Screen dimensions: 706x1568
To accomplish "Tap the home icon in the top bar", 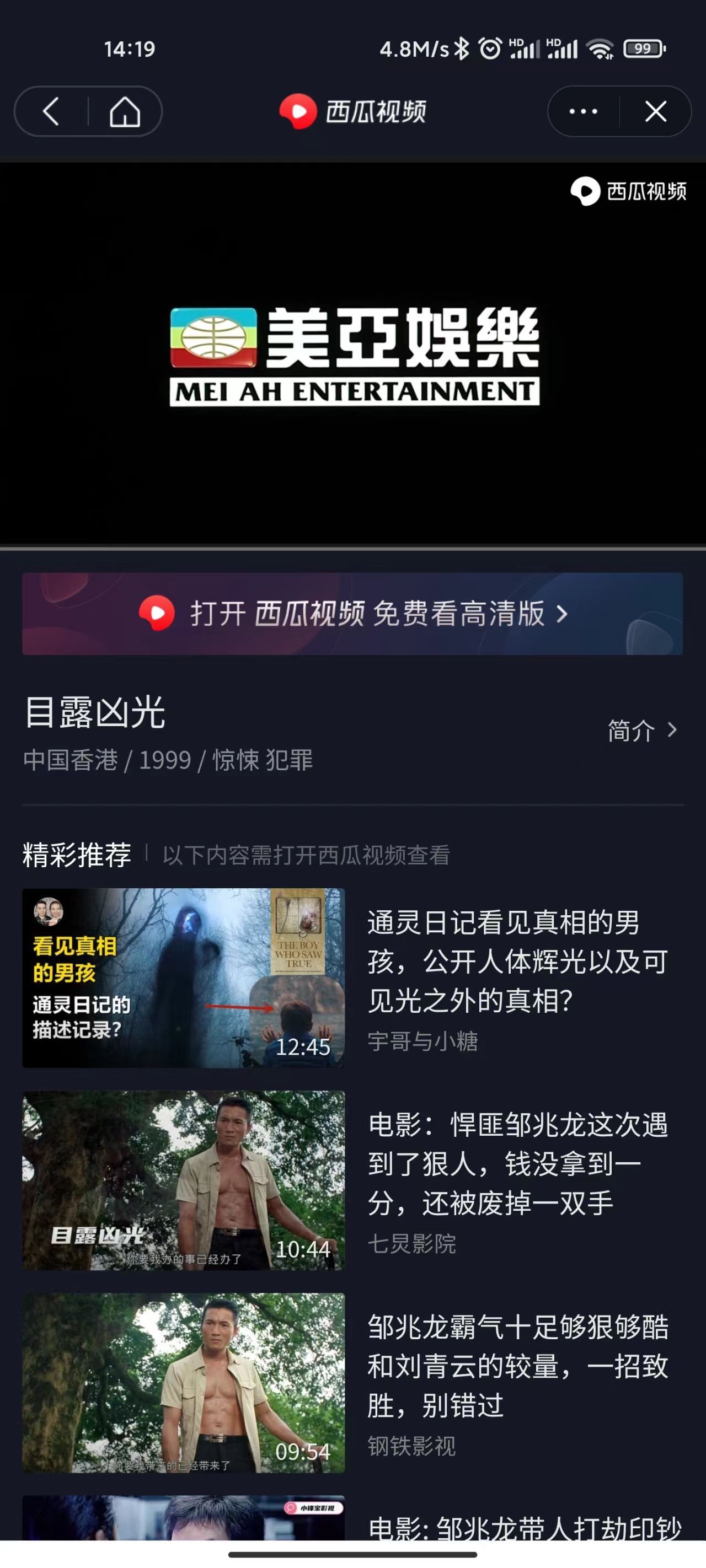I will coord(125,111).
